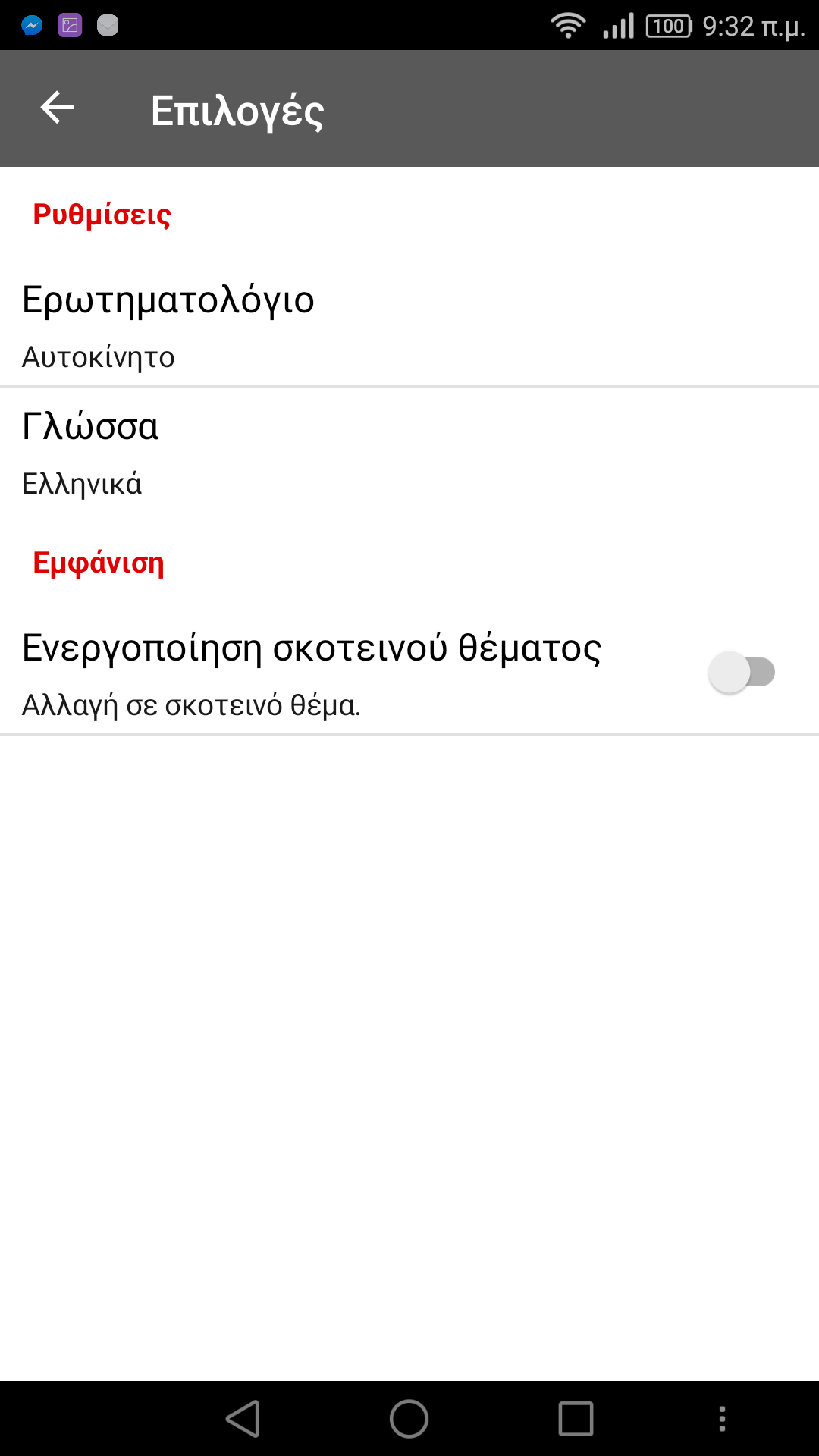Tap the system home button
Screen dimensions: 819x1456
click(x=409, y=1418)
